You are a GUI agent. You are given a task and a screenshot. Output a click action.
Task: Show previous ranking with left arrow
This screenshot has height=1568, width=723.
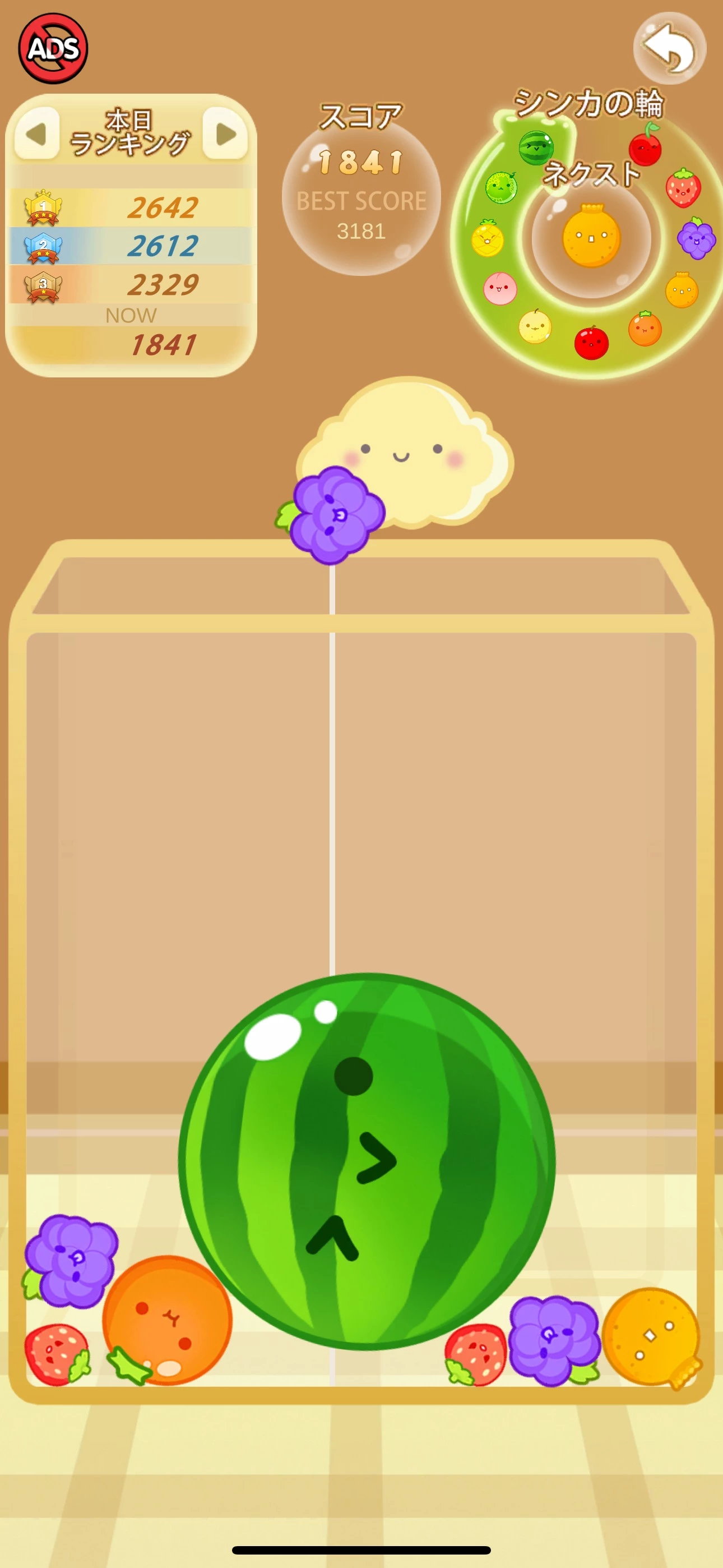click(36, 134)
